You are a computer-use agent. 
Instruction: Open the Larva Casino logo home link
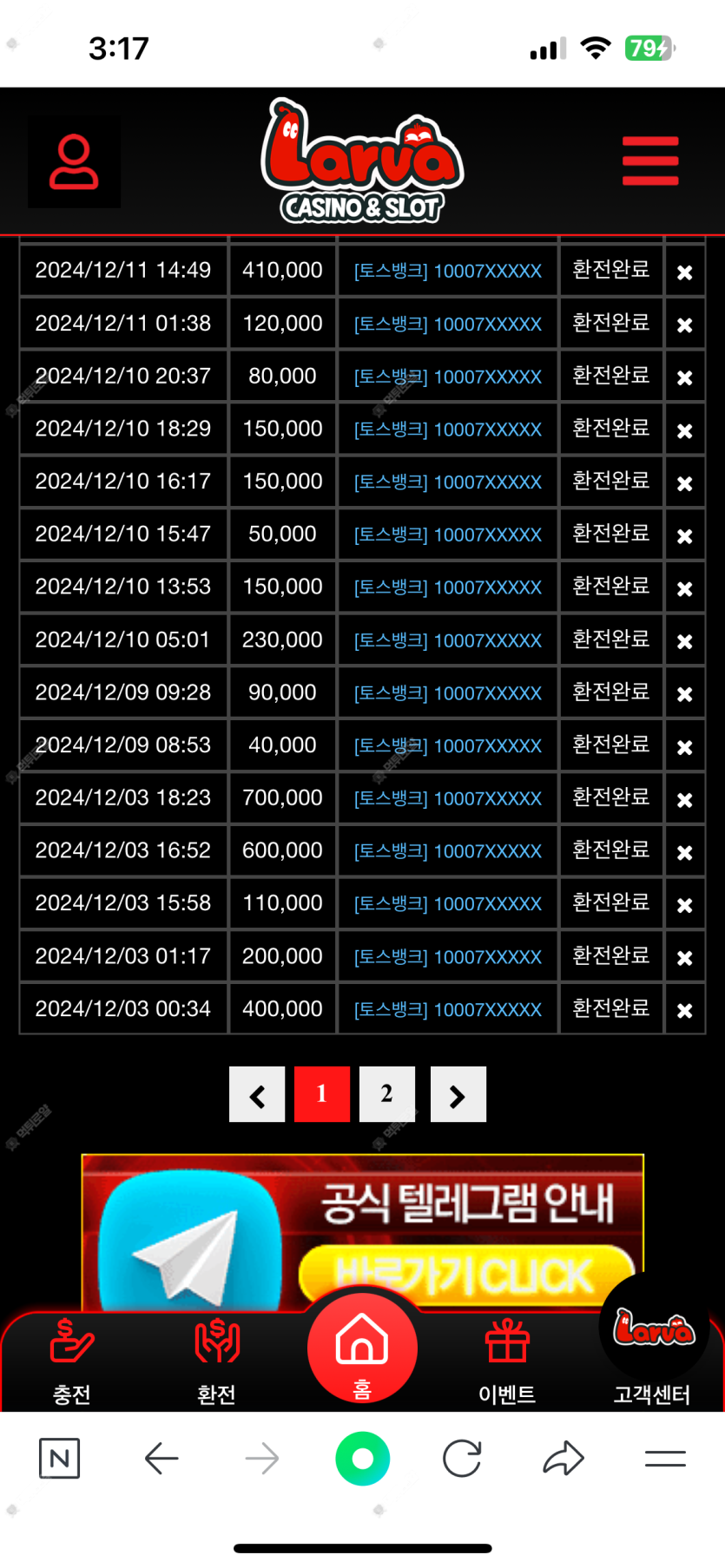pyautogui.click(x=363, y=161)
